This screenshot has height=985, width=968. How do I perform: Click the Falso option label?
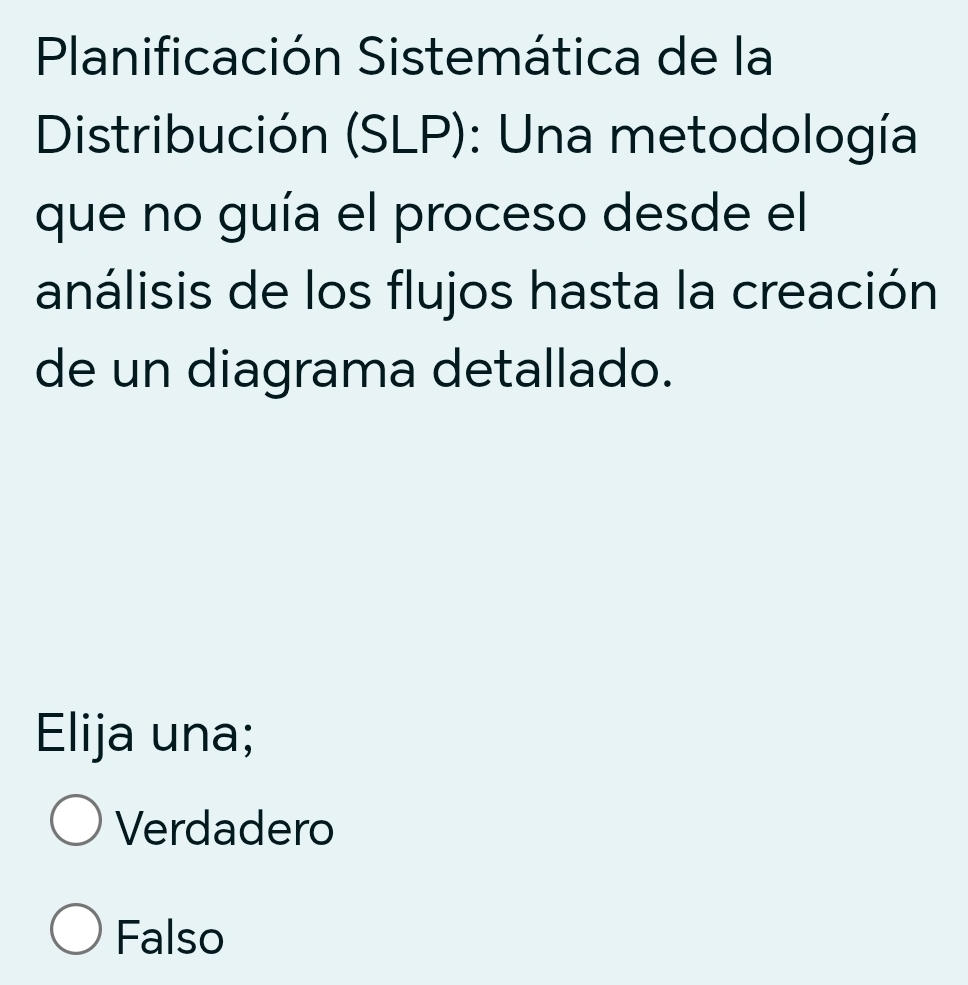(x=168, y=937)
